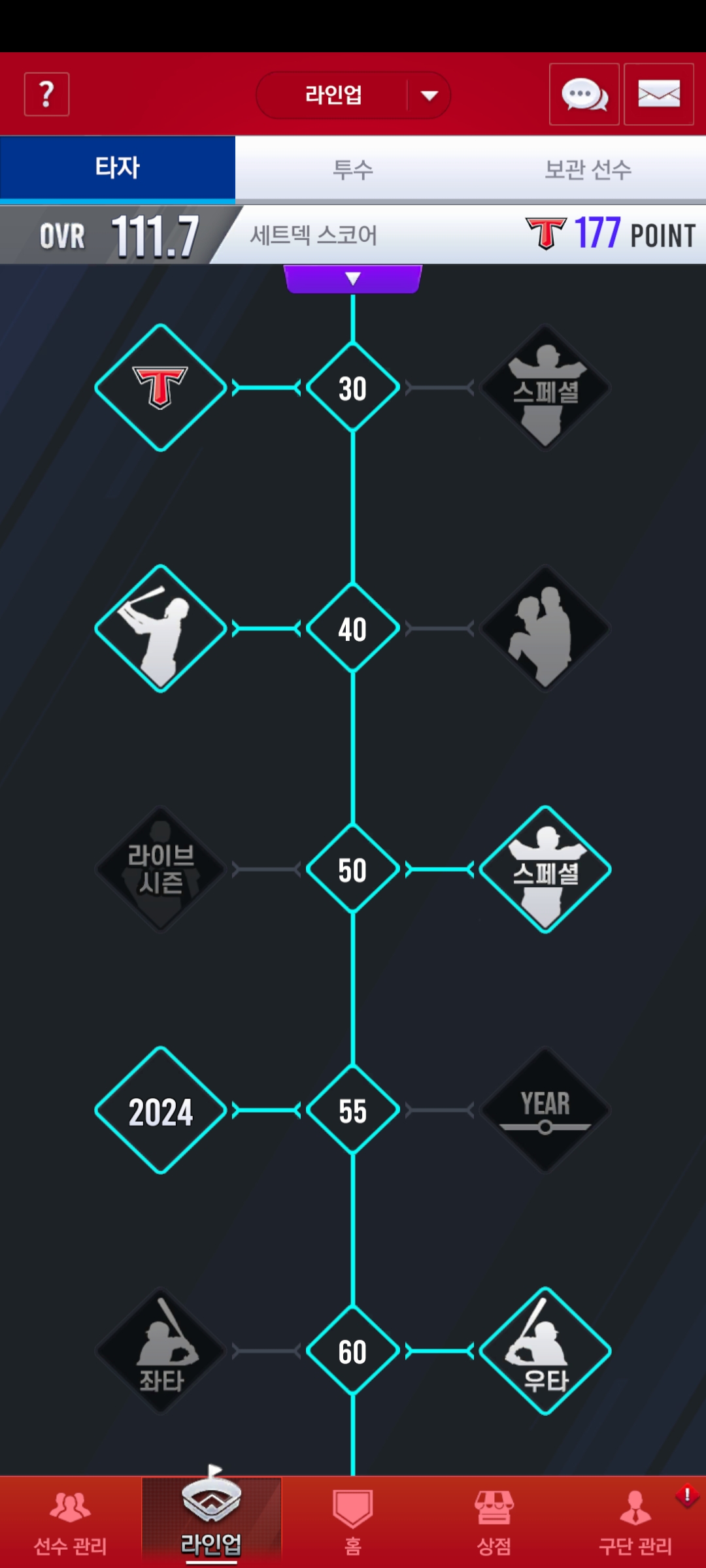Tap the batter silhouette node at 40
Screen dimensions: 706x1568
(x=161, y=629)
